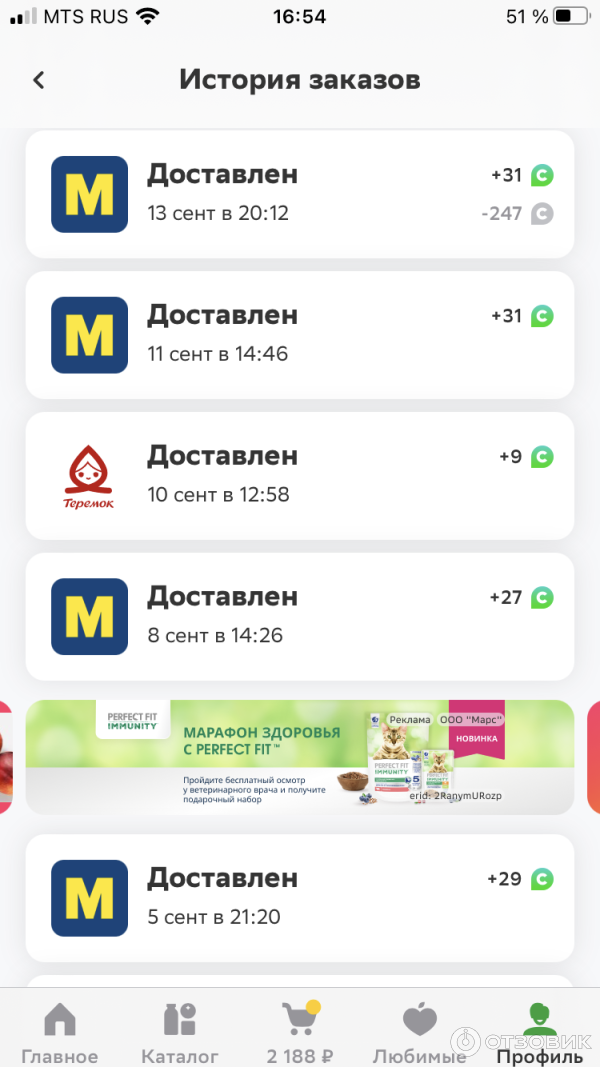Switch to the Главное tab

[x=60, y=1032]
